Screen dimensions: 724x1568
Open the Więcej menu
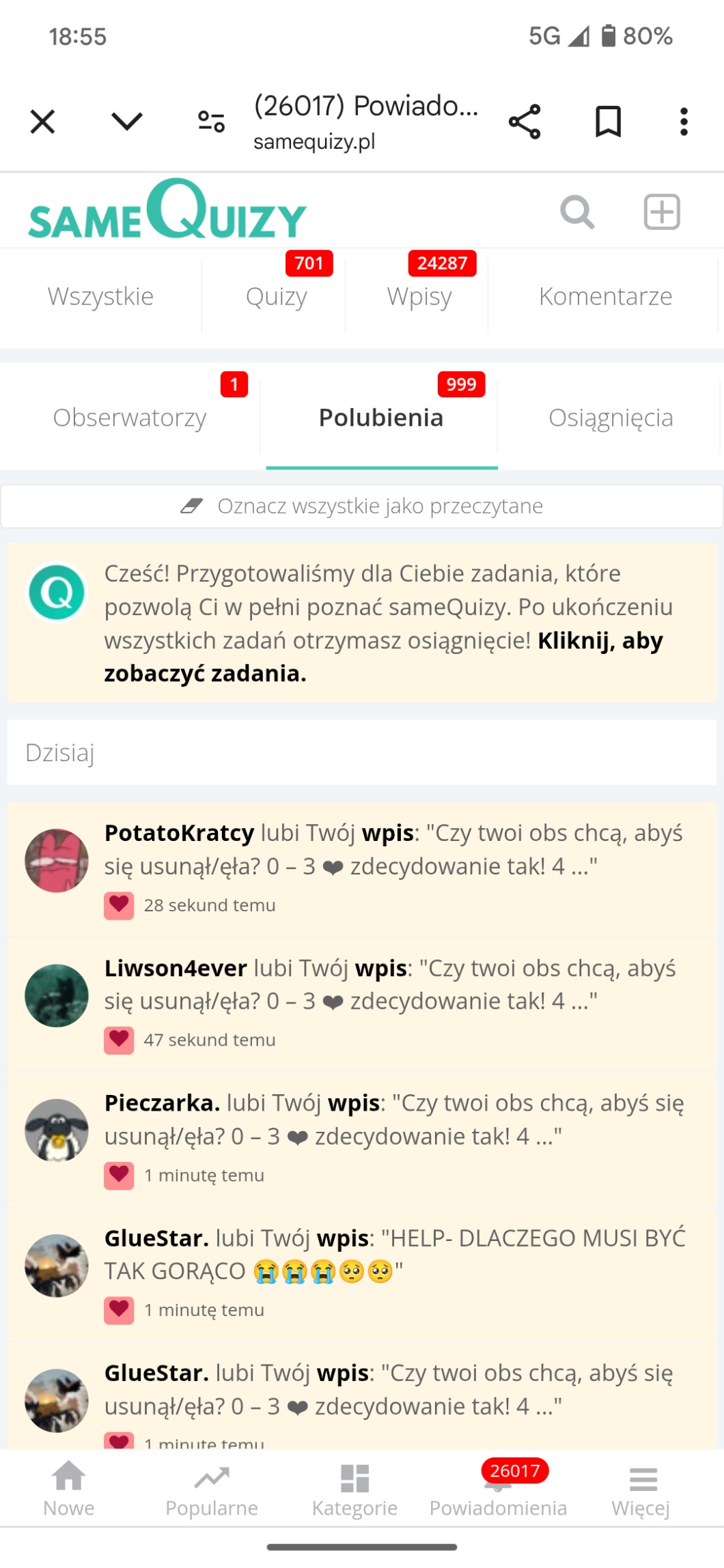(x=641, y=1489)
